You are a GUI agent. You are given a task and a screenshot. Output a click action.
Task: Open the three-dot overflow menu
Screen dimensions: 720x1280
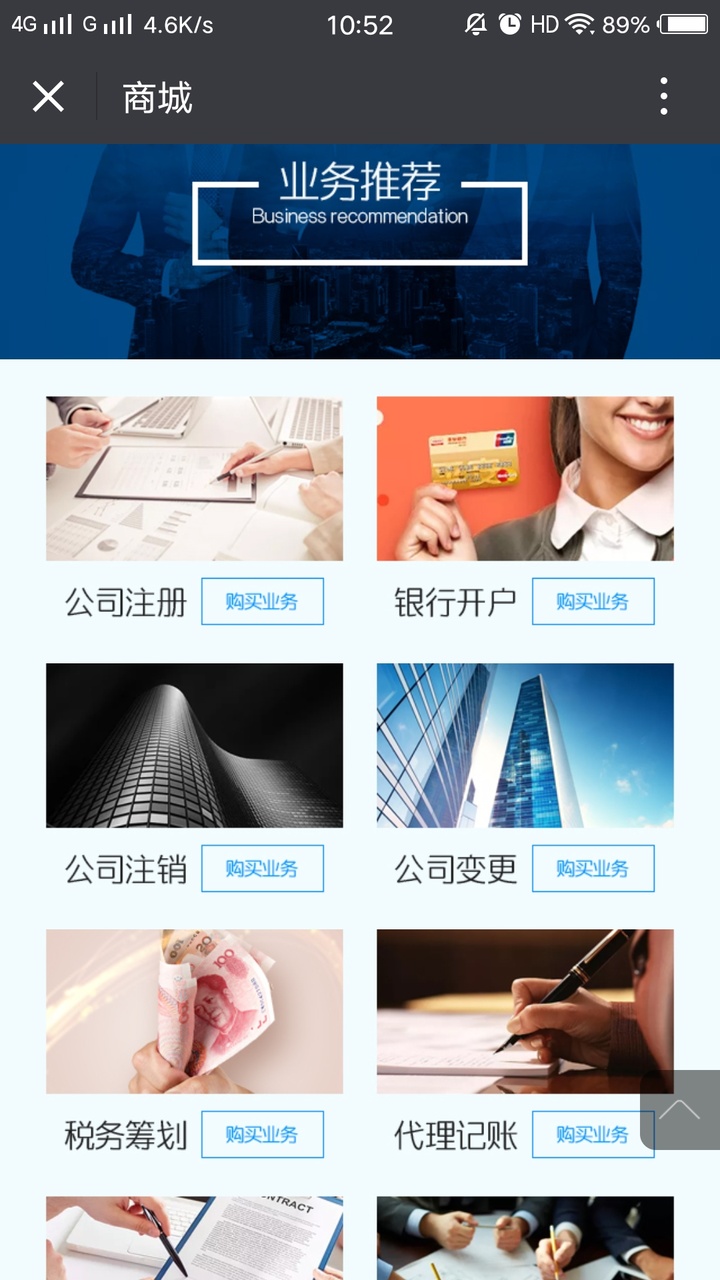(x=663, y=97)
